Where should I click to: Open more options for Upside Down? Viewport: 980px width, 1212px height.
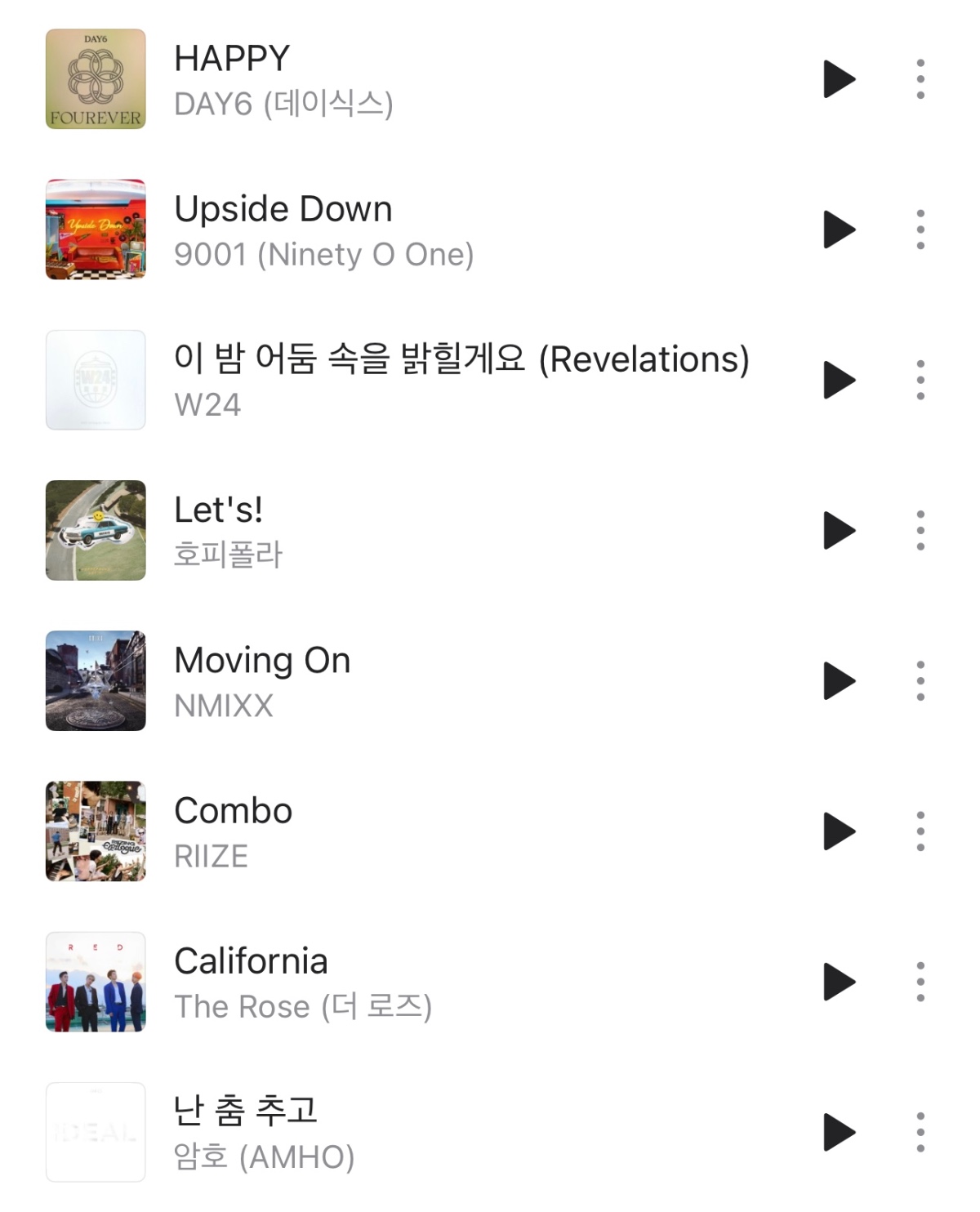coord(920,229)
